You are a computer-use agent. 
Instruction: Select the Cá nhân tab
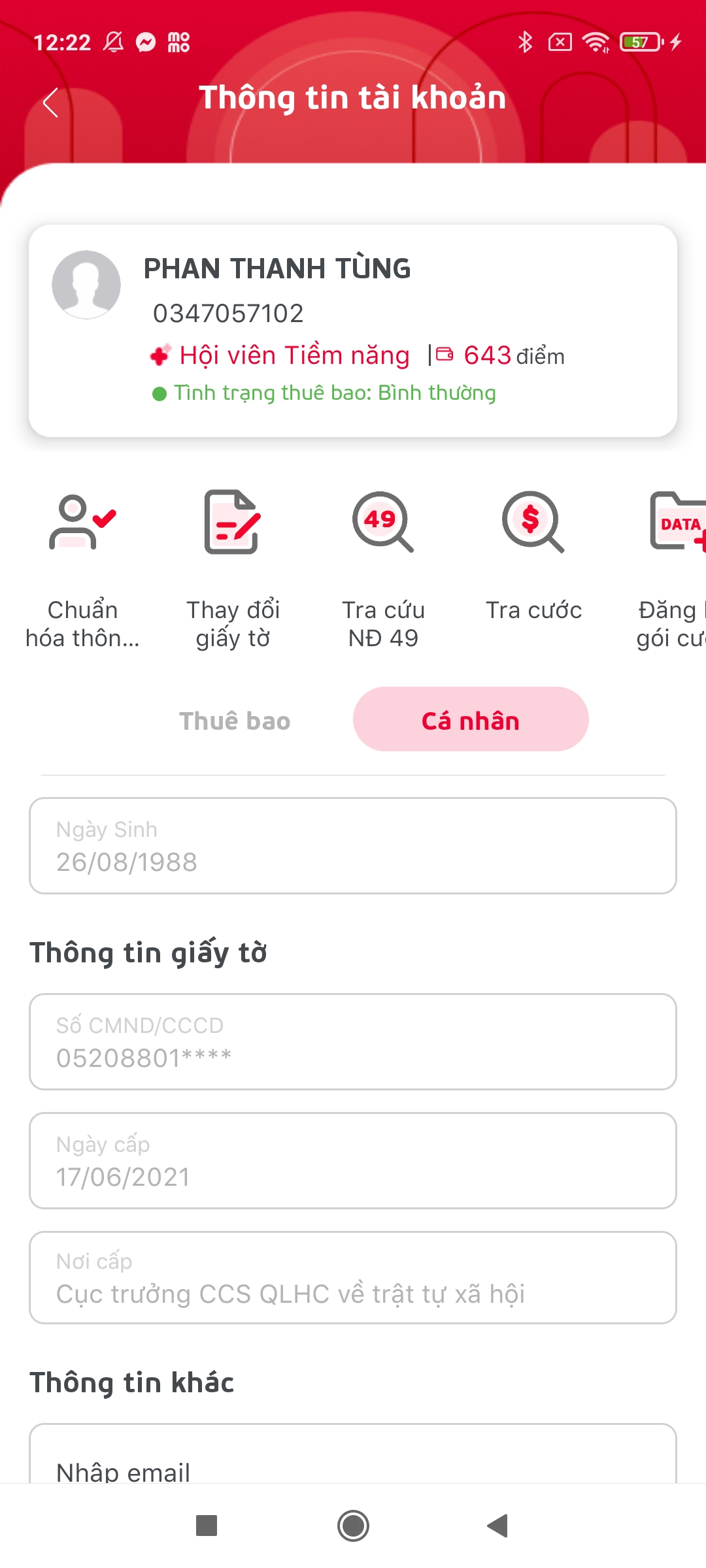pos(471,719)
